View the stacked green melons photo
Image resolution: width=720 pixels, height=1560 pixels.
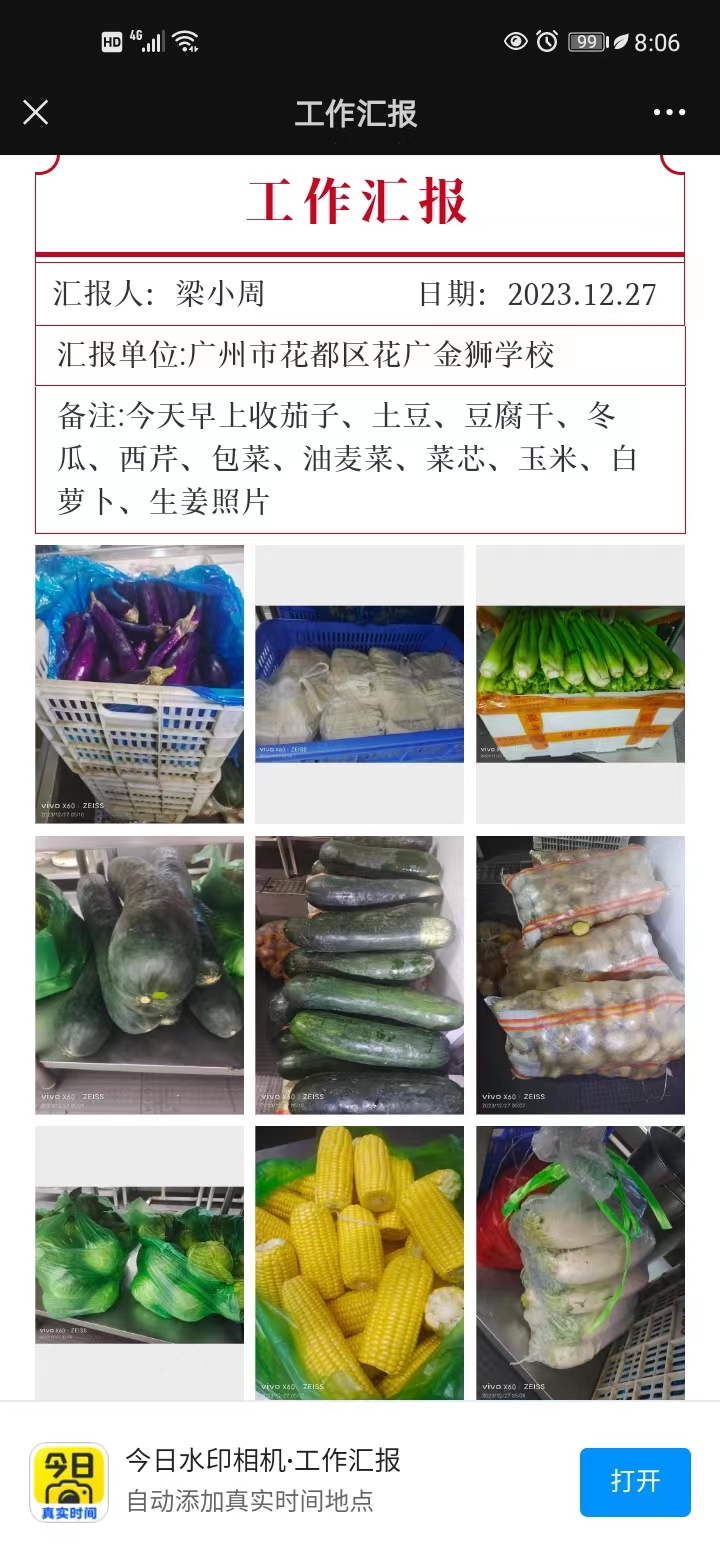[x=360, y=975]
